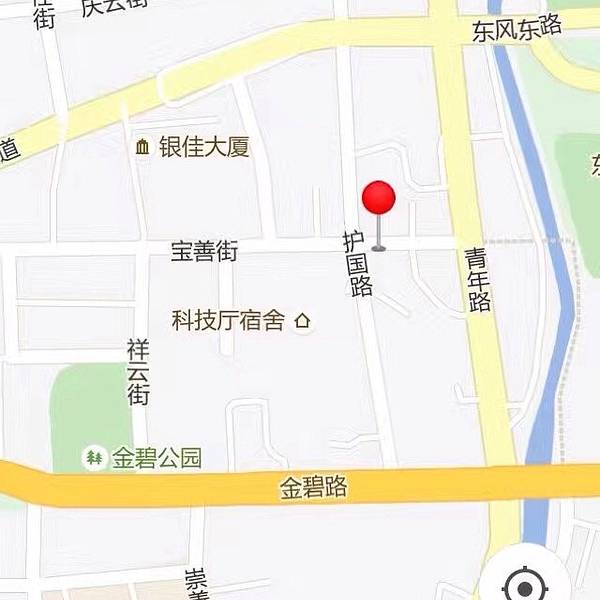The height and width of the screenshot is (600, 600).
Task: Select the red location pin on 护国路
Action: [x=378, y=200]
